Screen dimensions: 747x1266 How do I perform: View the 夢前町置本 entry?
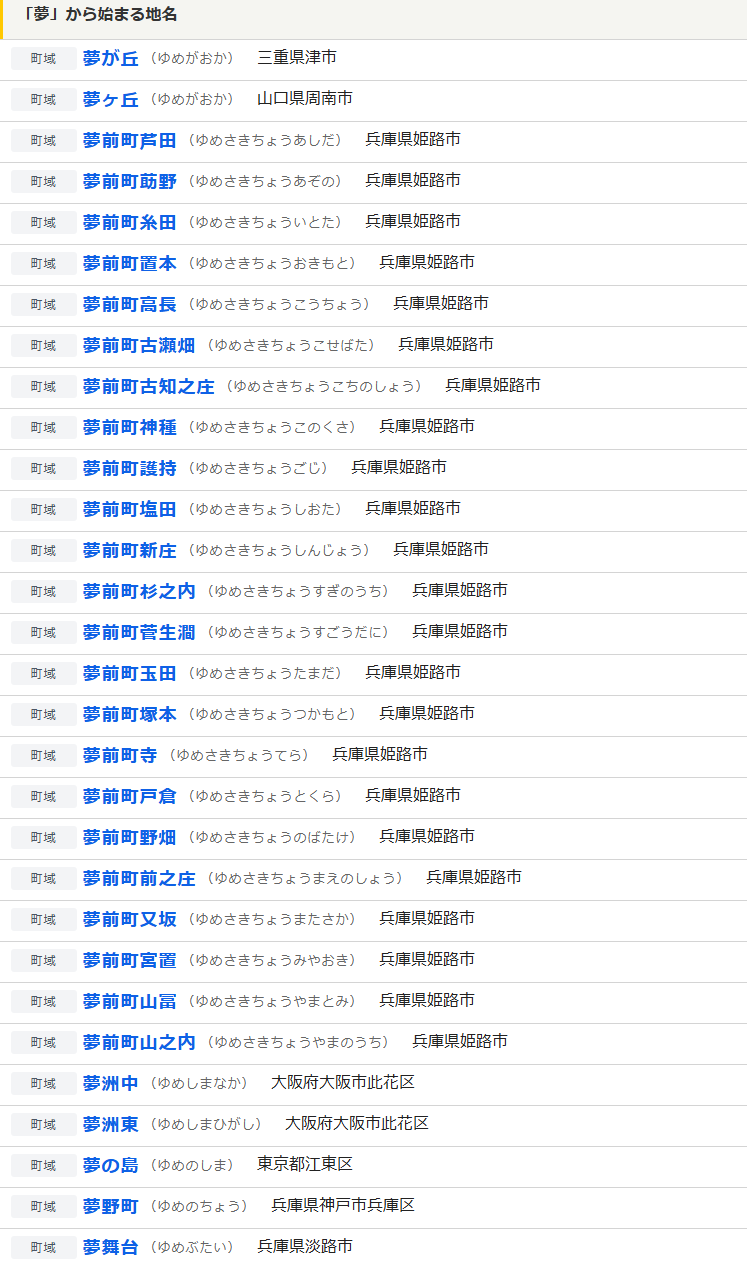pyautogui.click(x=130, y=263)
